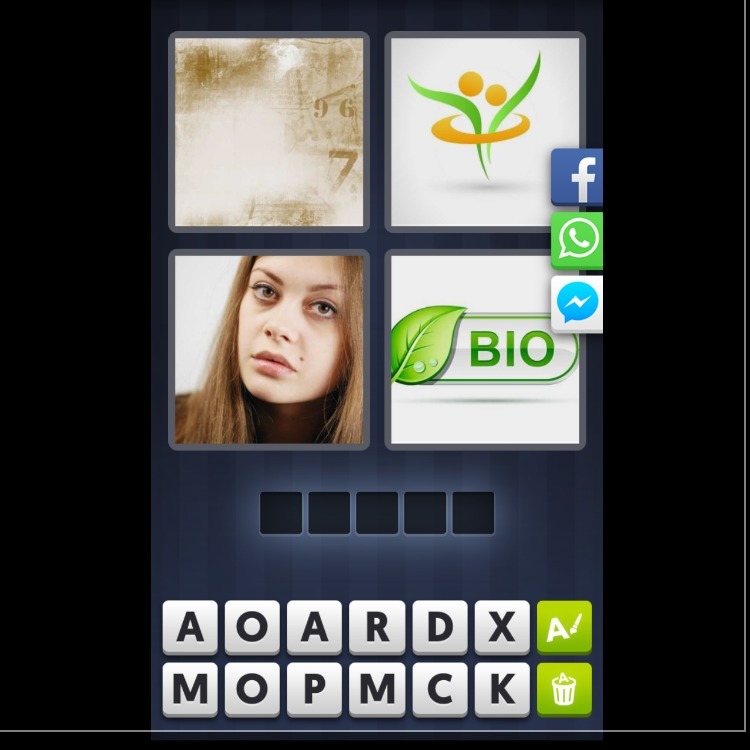
Task: Tap the first empty answer slot
Action: pos(281,513)
